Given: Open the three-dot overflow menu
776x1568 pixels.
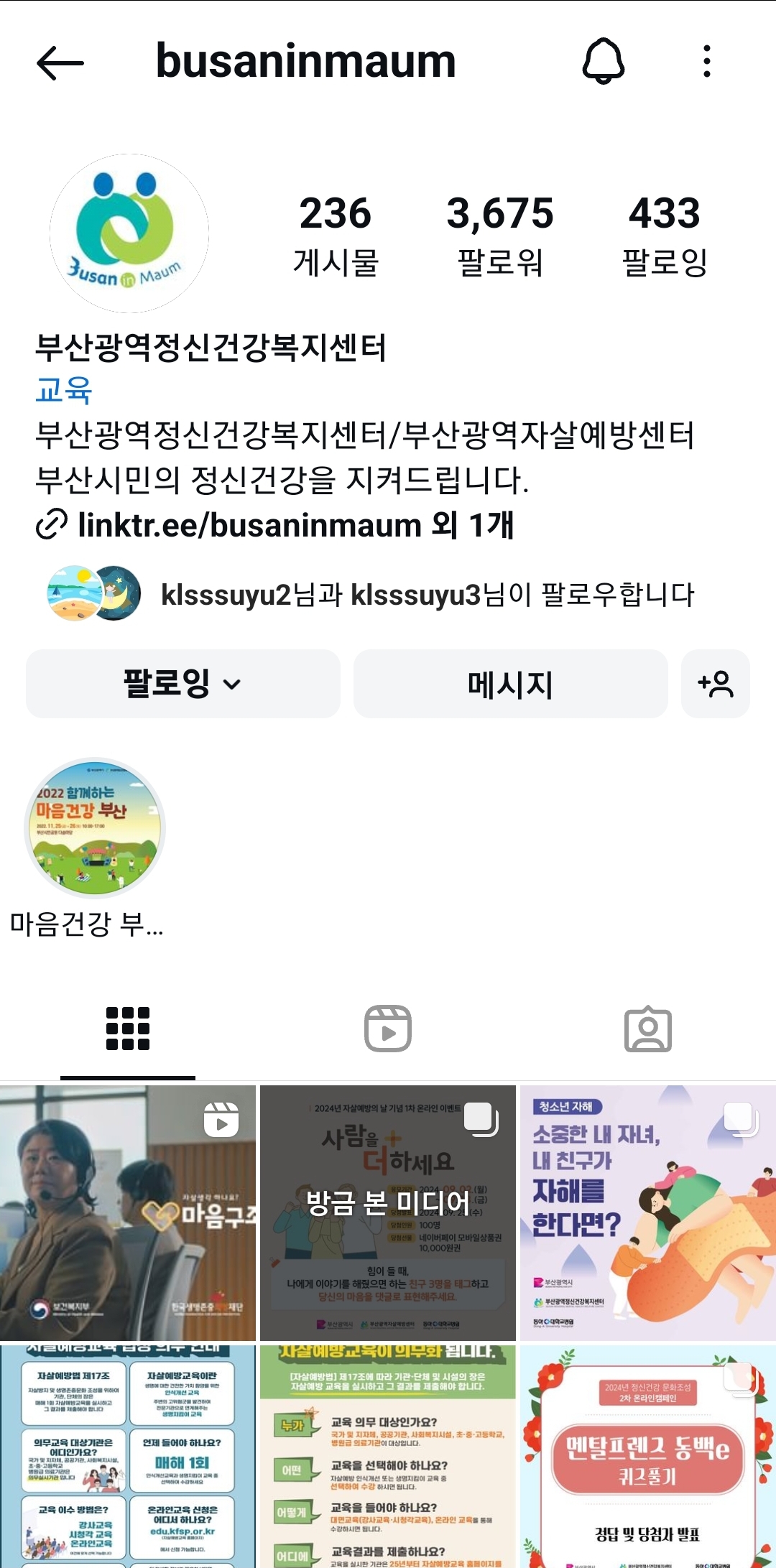Looking at the screenshot, I should pos(707,62).
